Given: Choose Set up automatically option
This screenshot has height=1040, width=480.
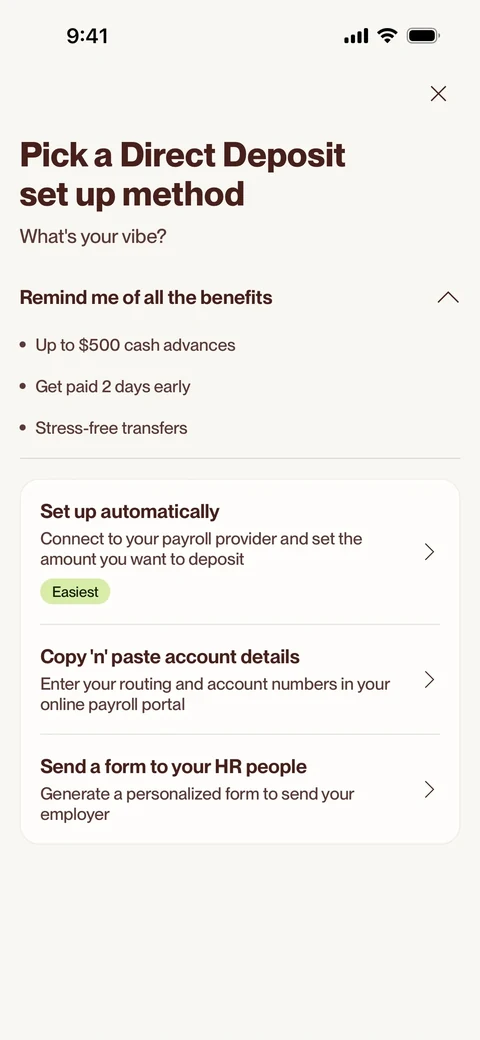Looking at the screenshot, I should [240, 552].
